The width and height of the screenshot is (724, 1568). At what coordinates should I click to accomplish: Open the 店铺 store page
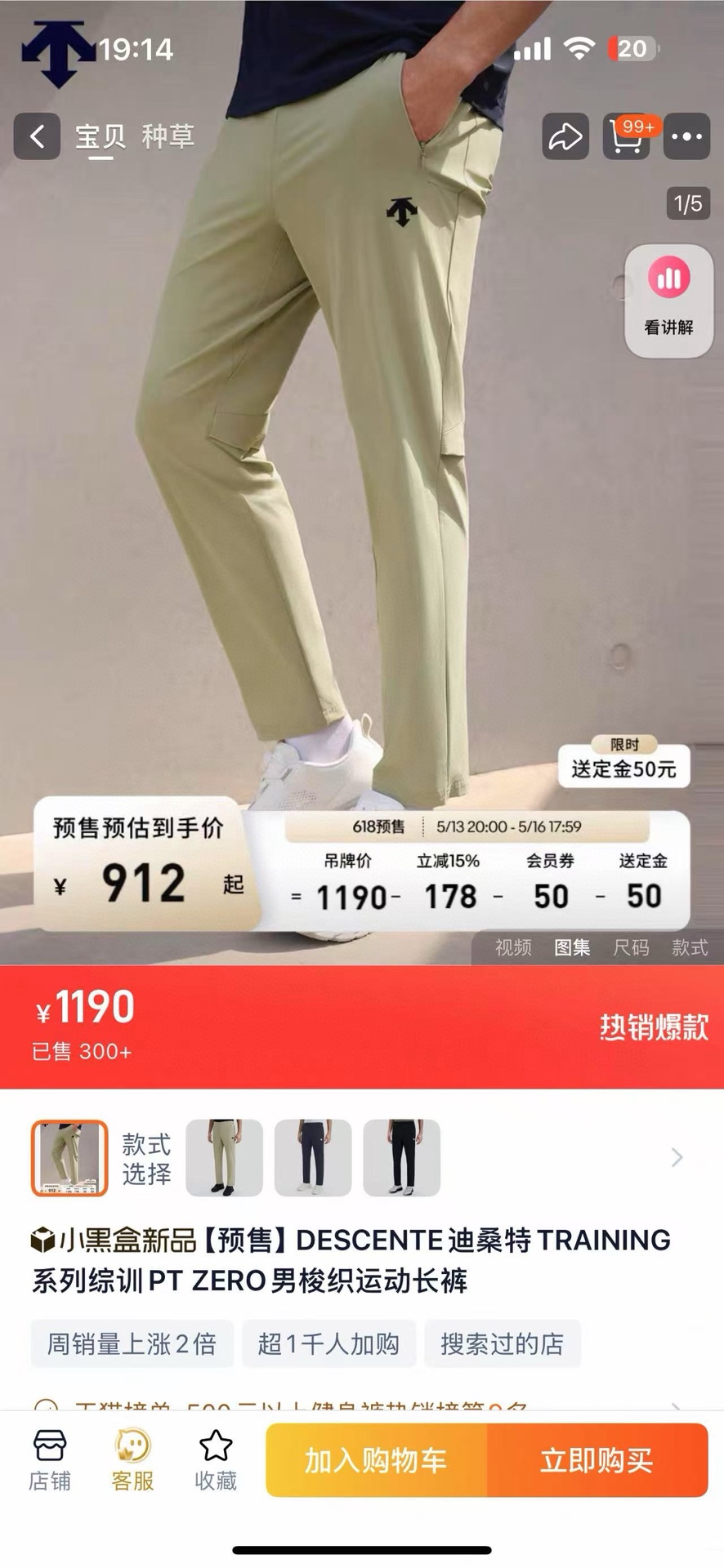pyautogui.click(x=50, y=1460)
